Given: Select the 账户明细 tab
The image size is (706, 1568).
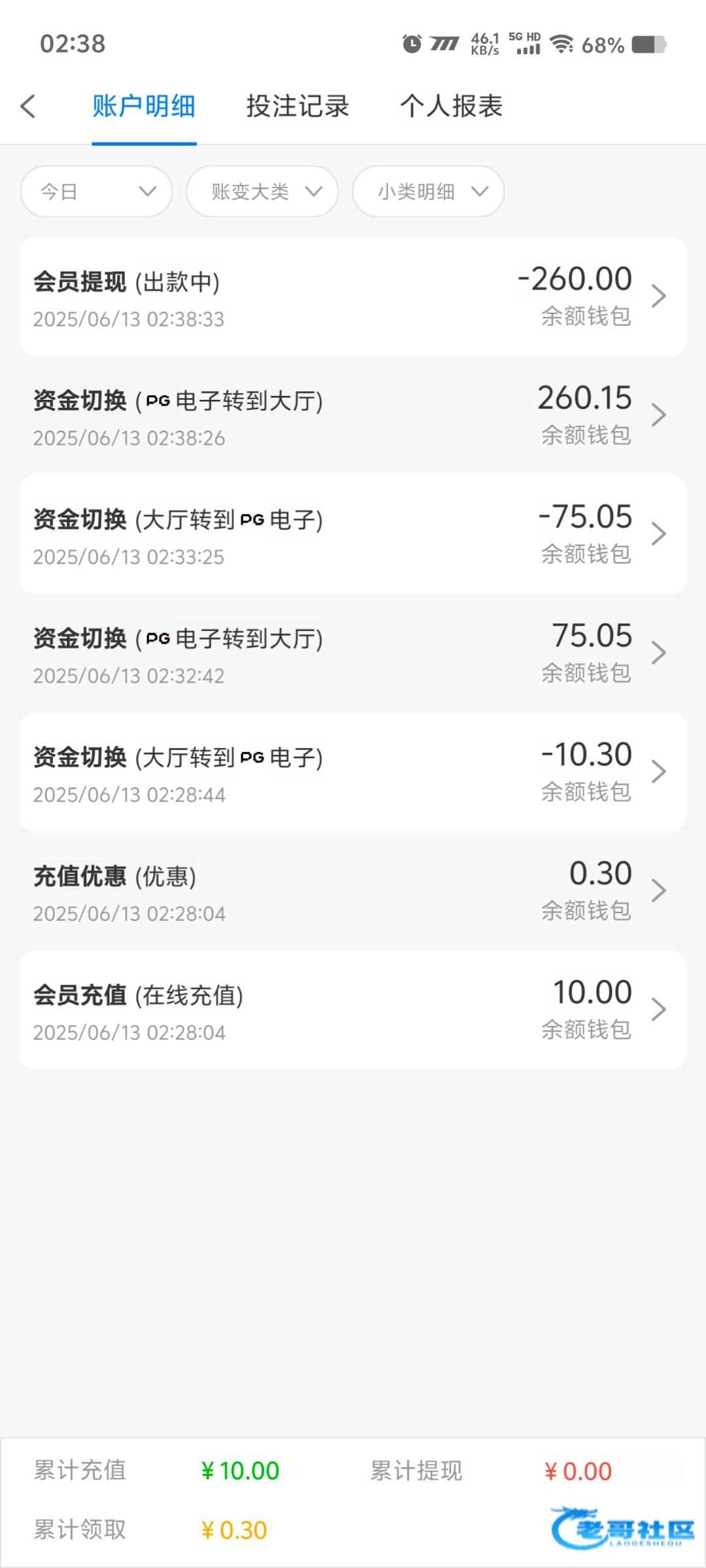Looking at the screenshot, I should click(144, 106).
